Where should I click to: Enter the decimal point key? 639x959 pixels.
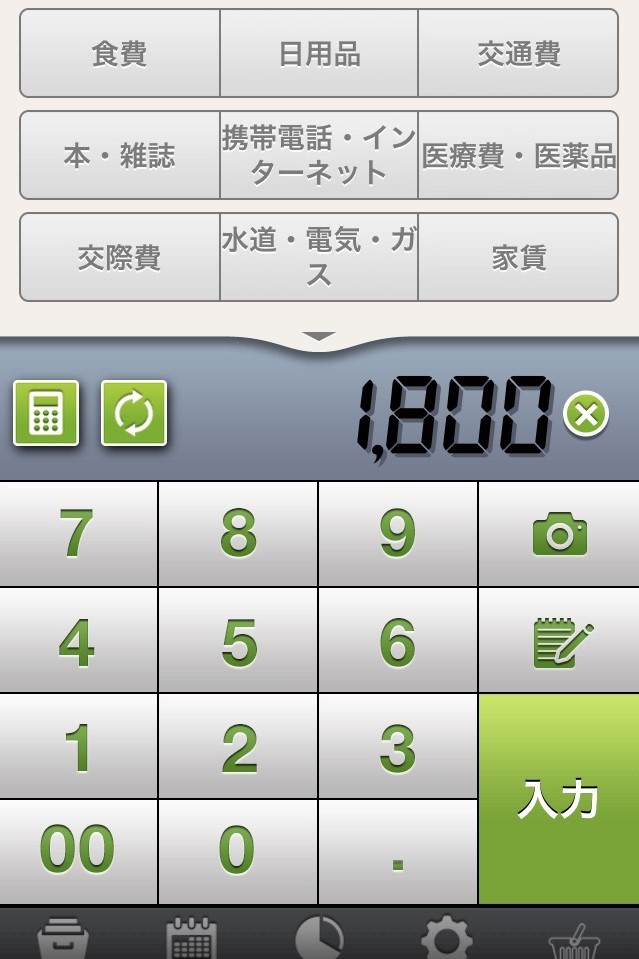click(x=398, y=852)
